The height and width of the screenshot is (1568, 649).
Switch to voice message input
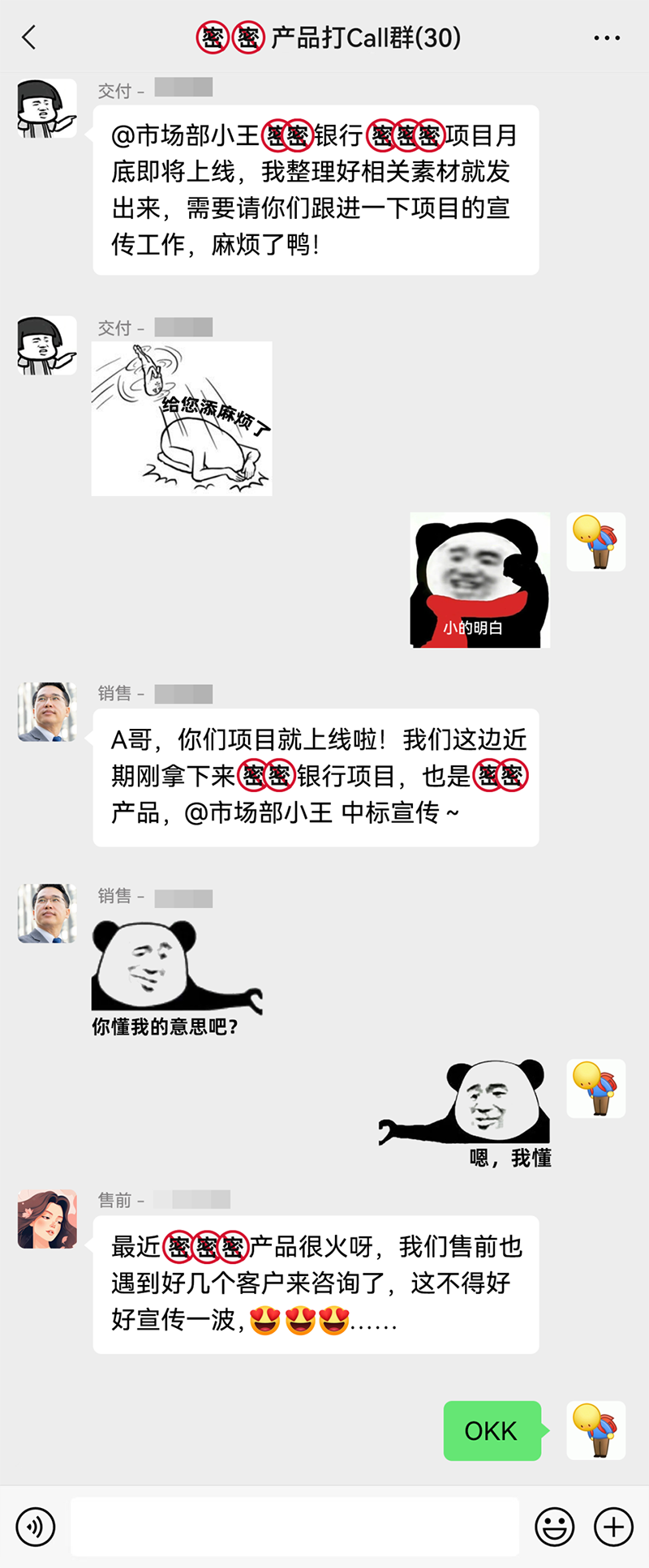(x=36, y=1527)
